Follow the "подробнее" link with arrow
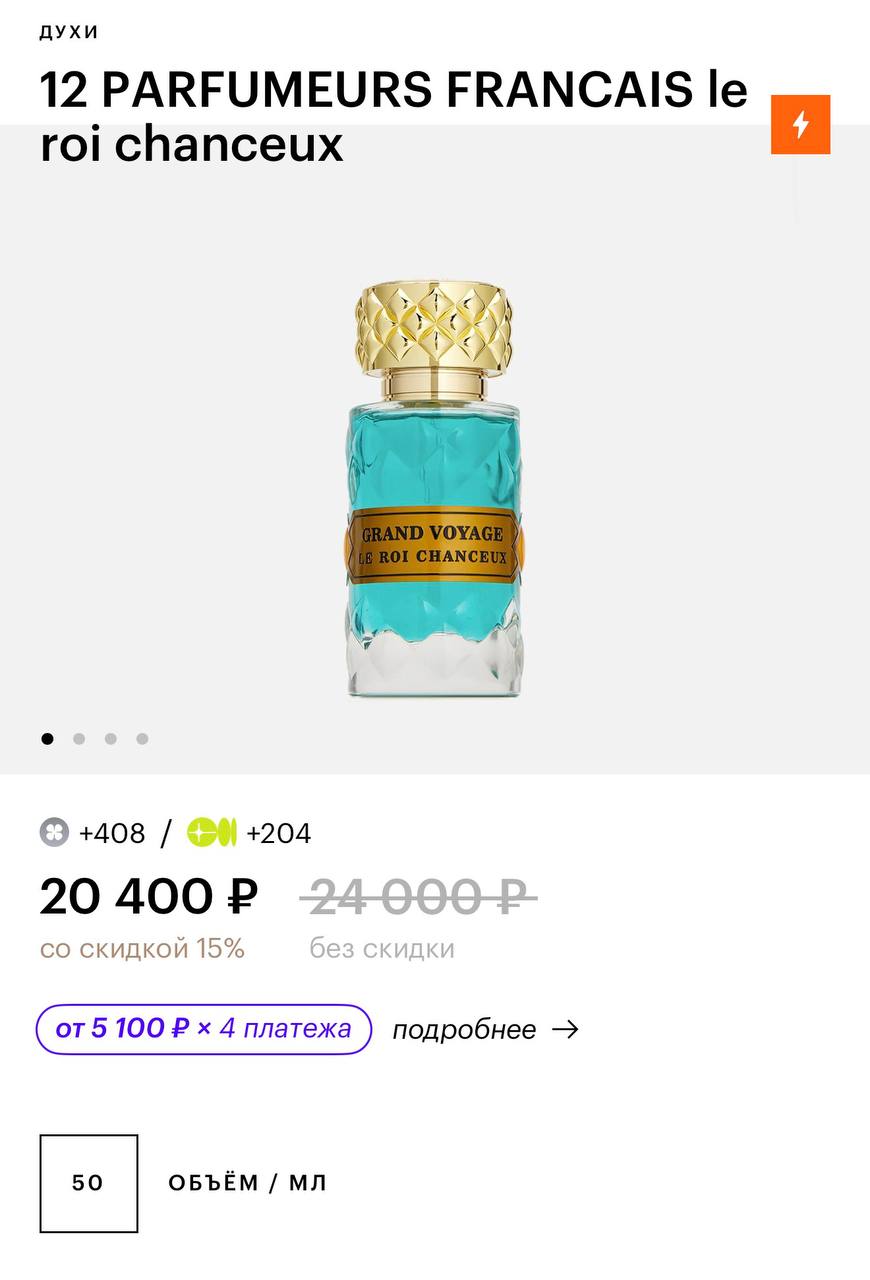 pyautogui.click(x=485, y=1030)
